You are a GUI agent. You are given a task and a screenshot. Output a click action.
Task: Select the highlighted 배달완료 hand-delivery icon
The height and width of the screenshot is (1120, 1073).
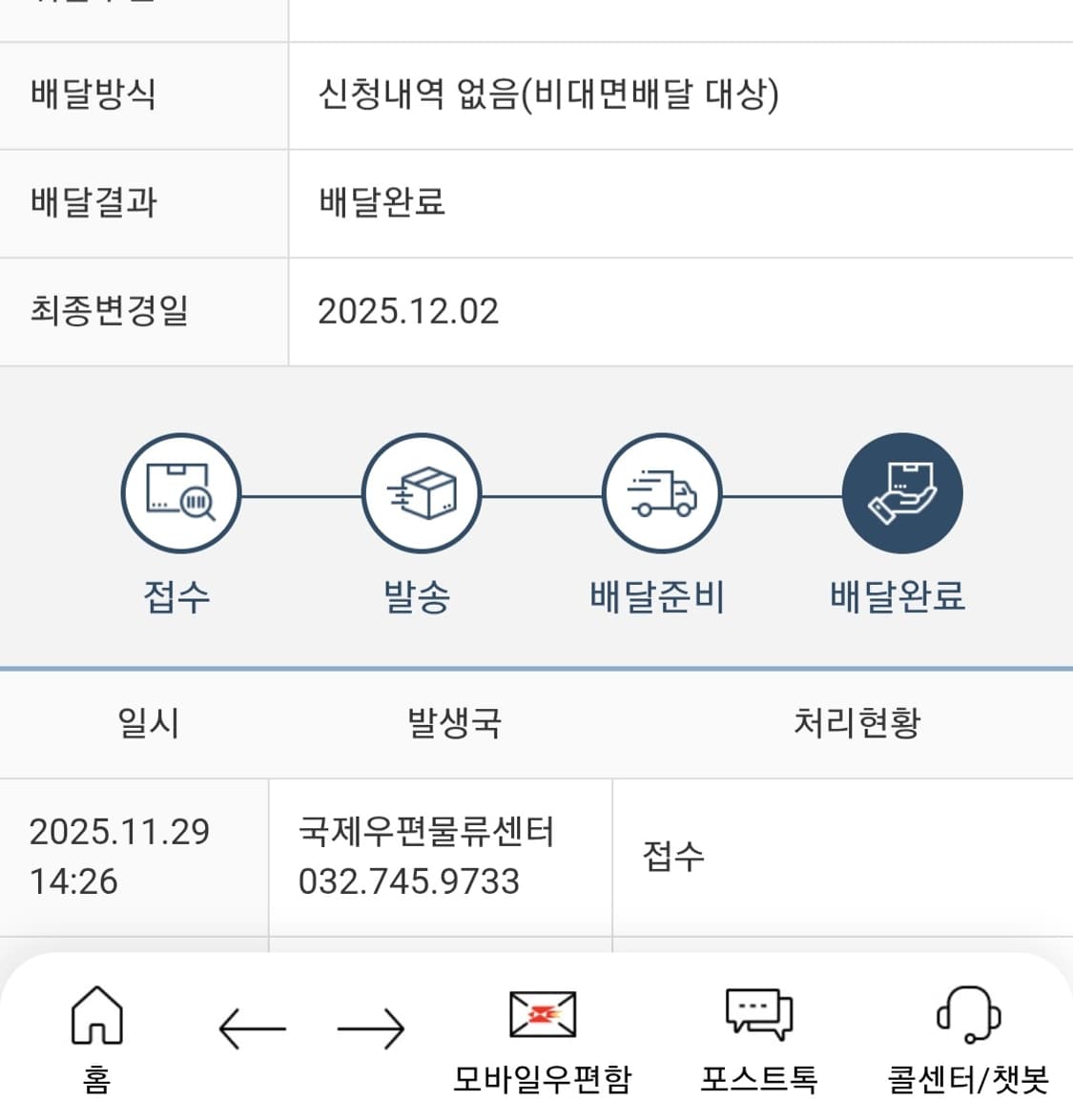tap(901, 492)
